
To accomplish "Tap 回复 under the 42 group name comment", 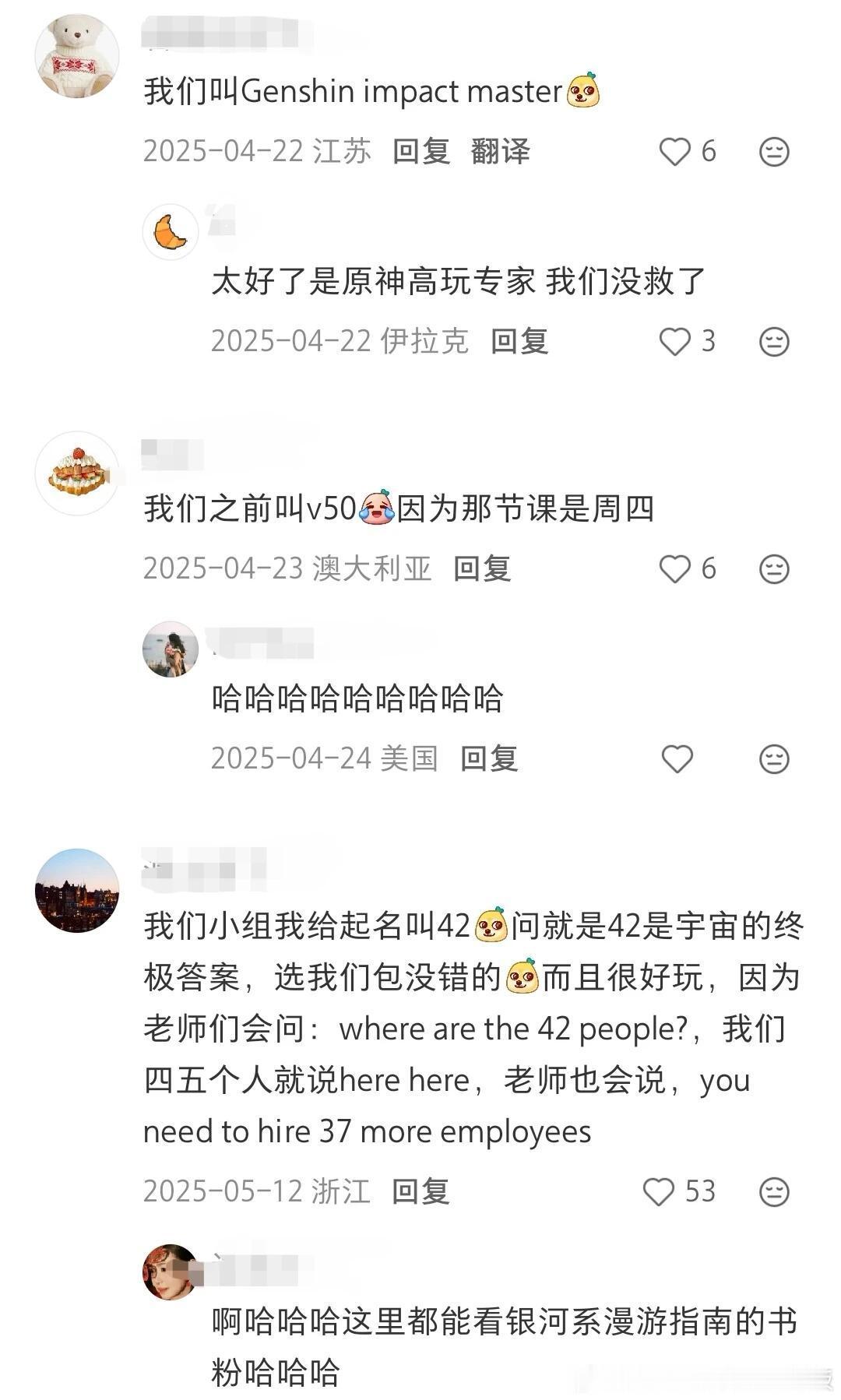I will (x=421, y=1191).
